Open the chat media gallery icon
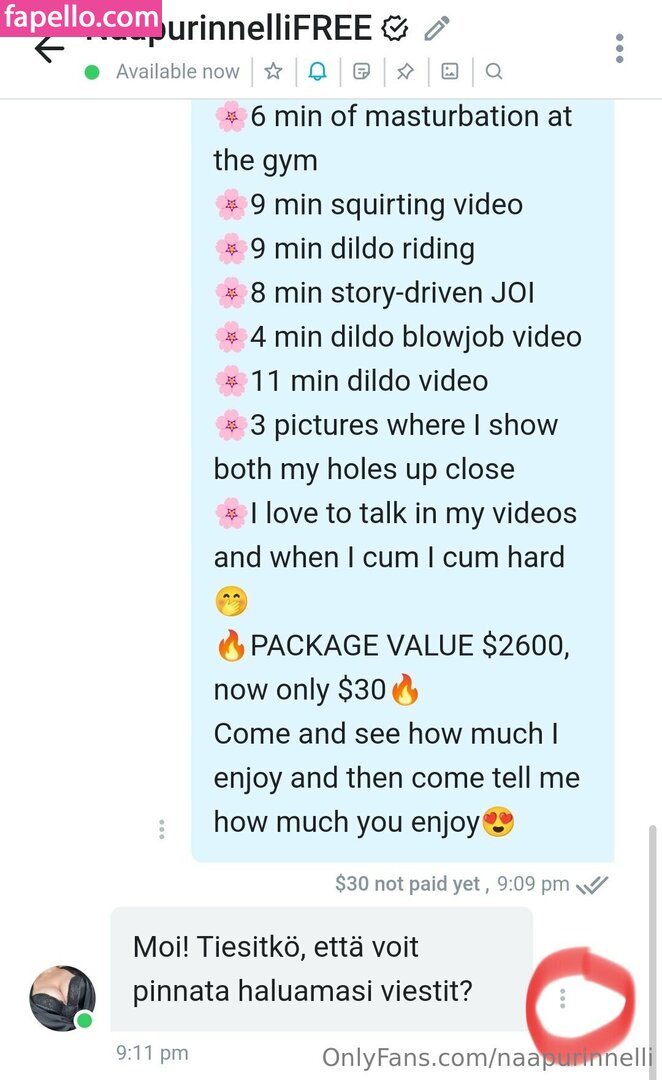This screenshot has height=1080, width=662. coord(450,71)
